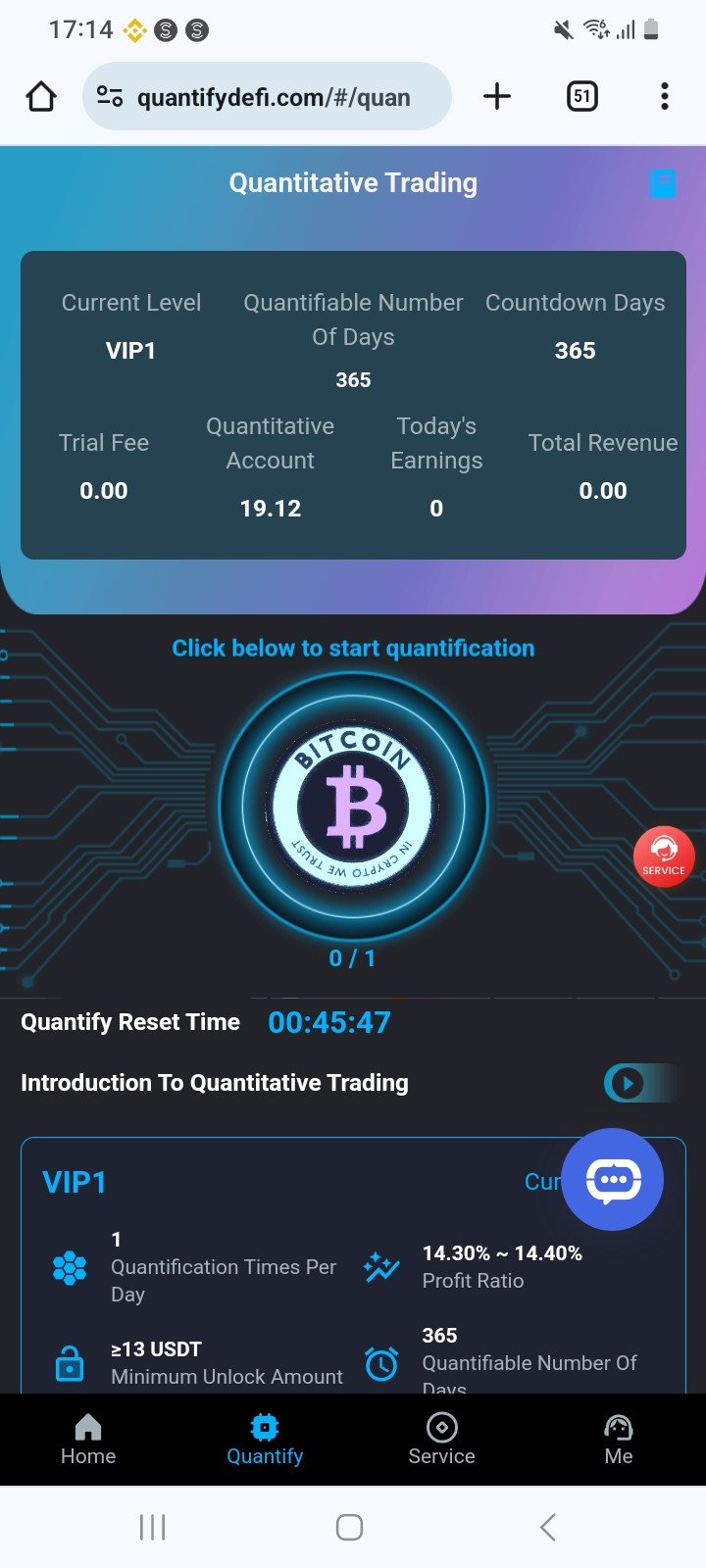Tap the system back button
Screen dimensions: 706x1568
pyautogui.click(x=547, y=1527)
